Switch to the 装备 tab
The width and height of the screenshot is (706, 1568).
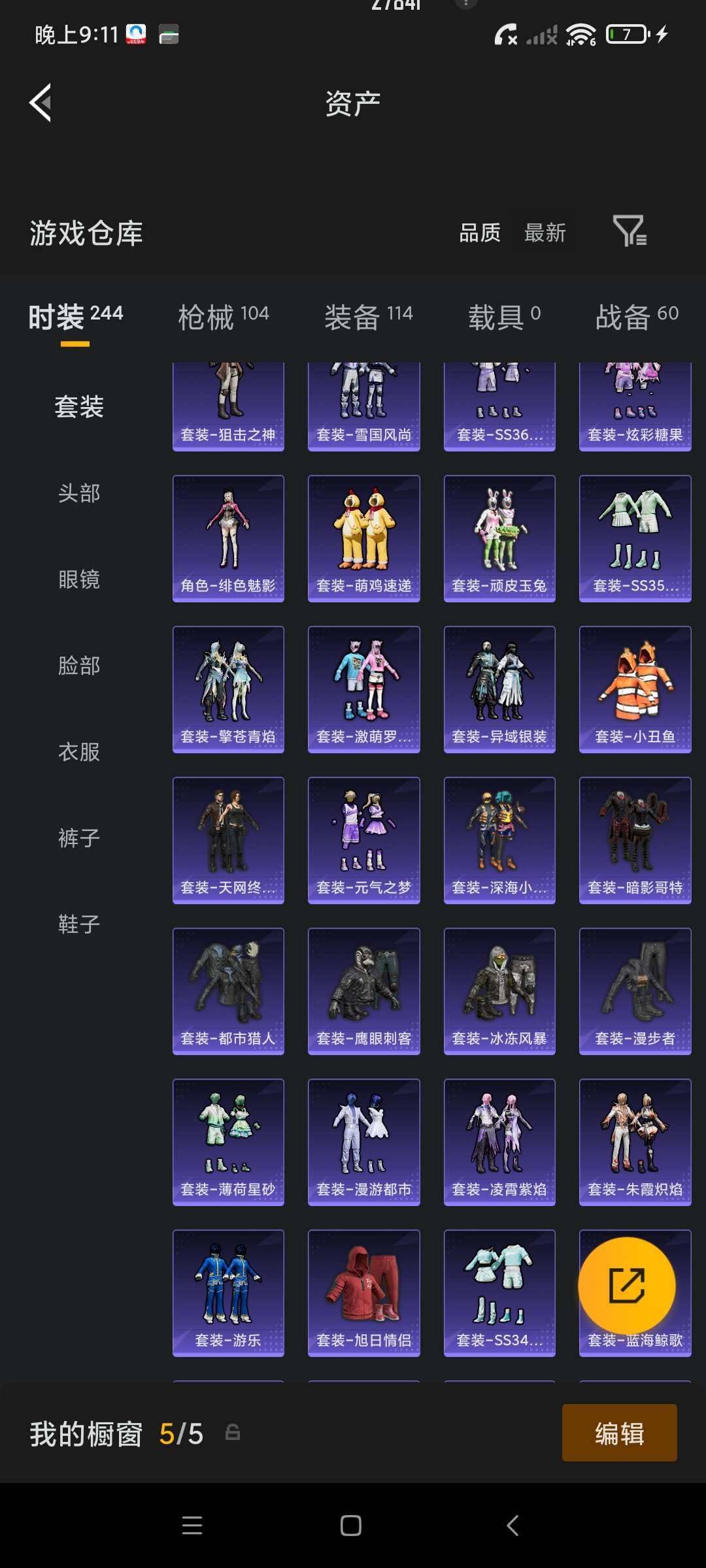369,317
